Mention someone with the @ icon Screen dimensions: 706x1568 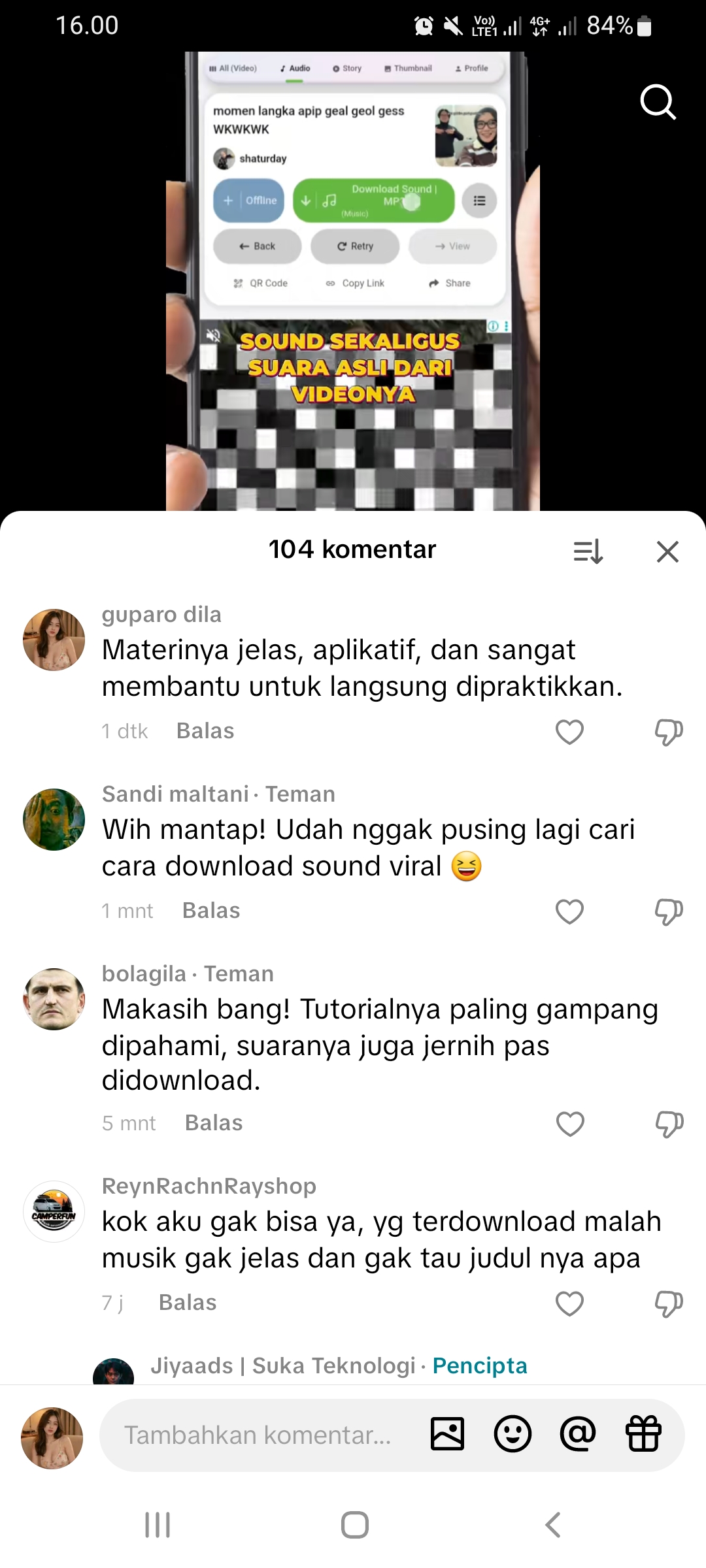(x=578, y=1434)
